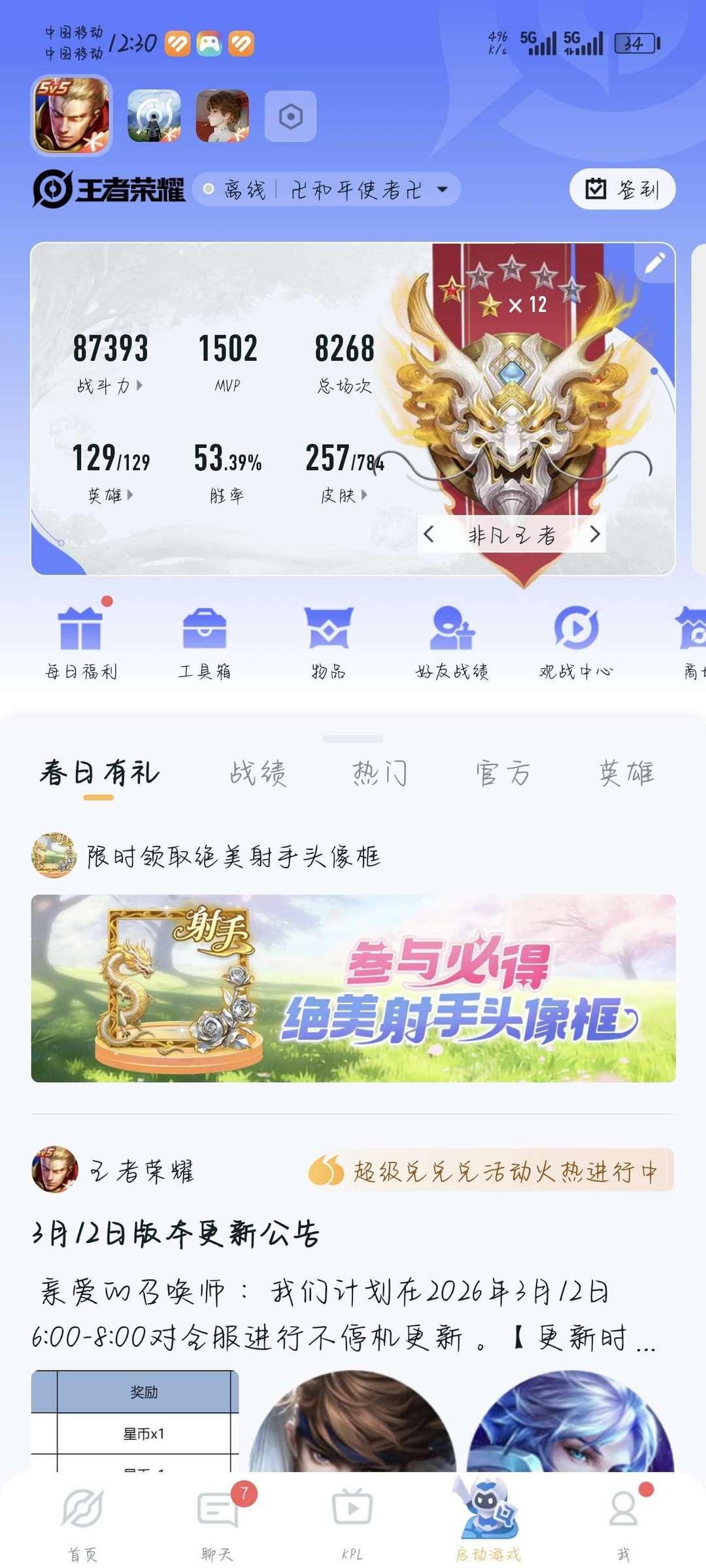The height and width of the screenshot is (1568, 706).
Task: Open 好友战绩 friends' records
Action: click(452, 641)
